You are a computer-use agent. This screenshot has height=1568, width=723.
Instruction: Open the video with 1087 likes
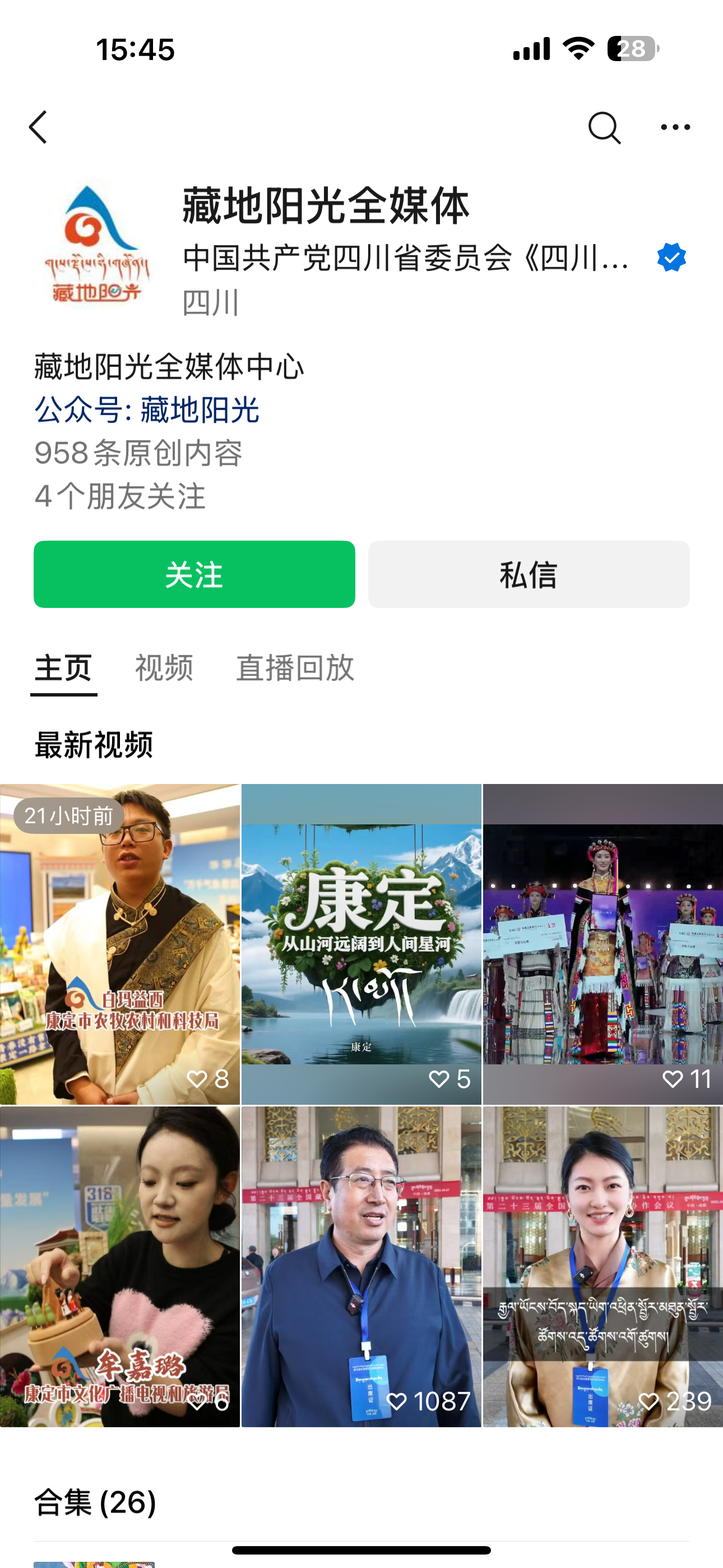[x=361, y=1266]
